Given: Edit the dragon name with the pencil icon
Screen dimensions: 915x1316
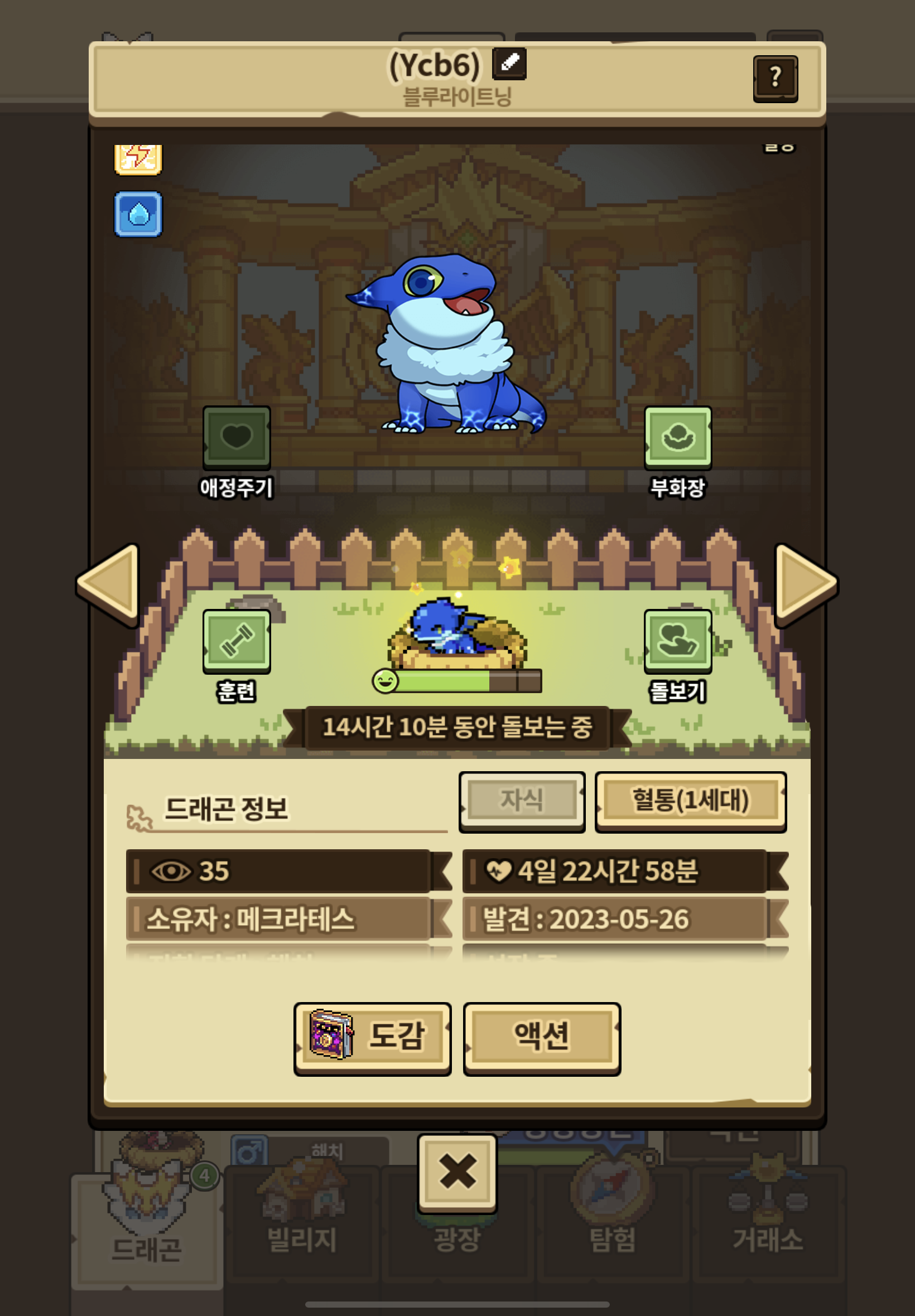Looking at the screenshot, I should click(509, 64).
